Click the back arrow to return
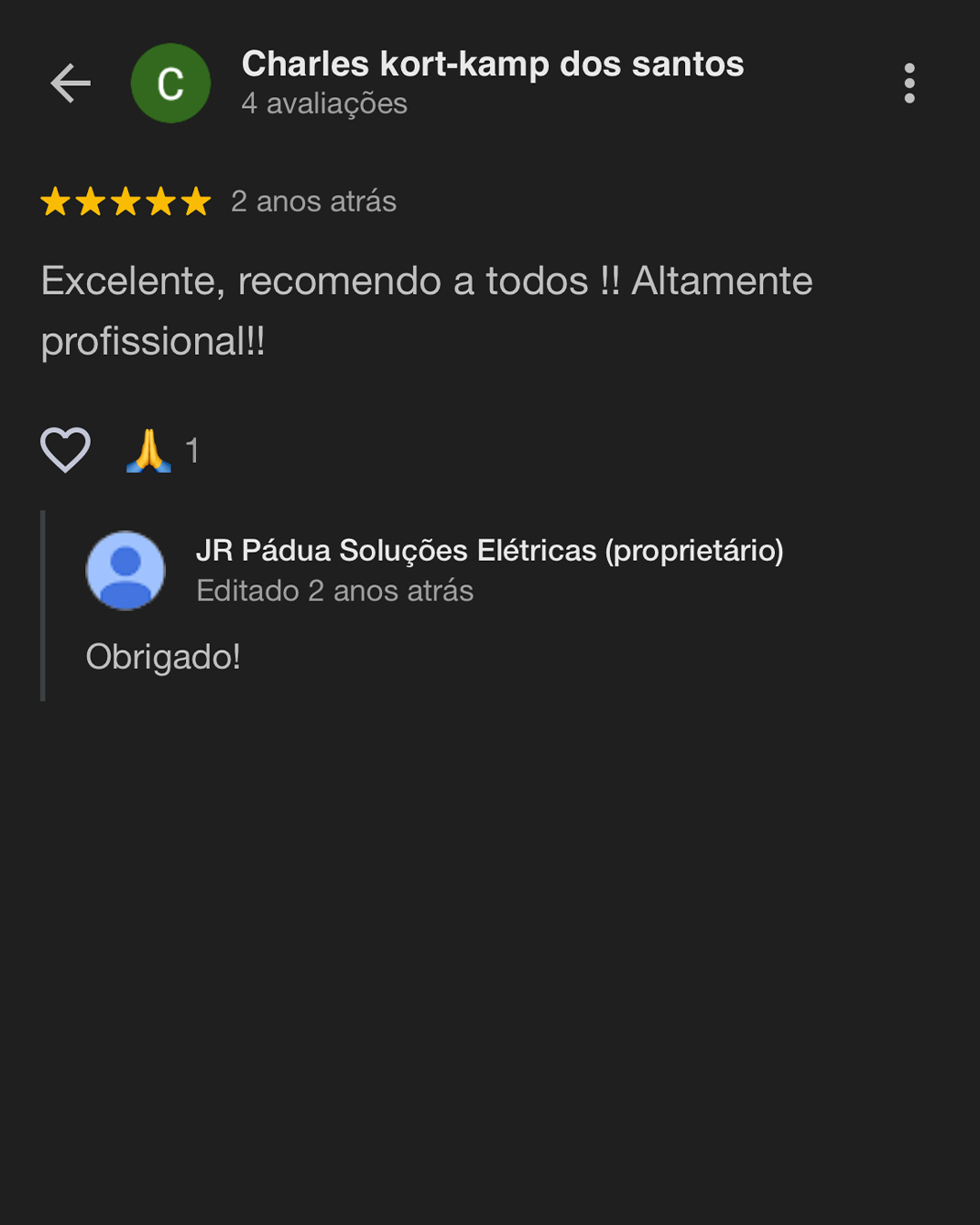 71,83
